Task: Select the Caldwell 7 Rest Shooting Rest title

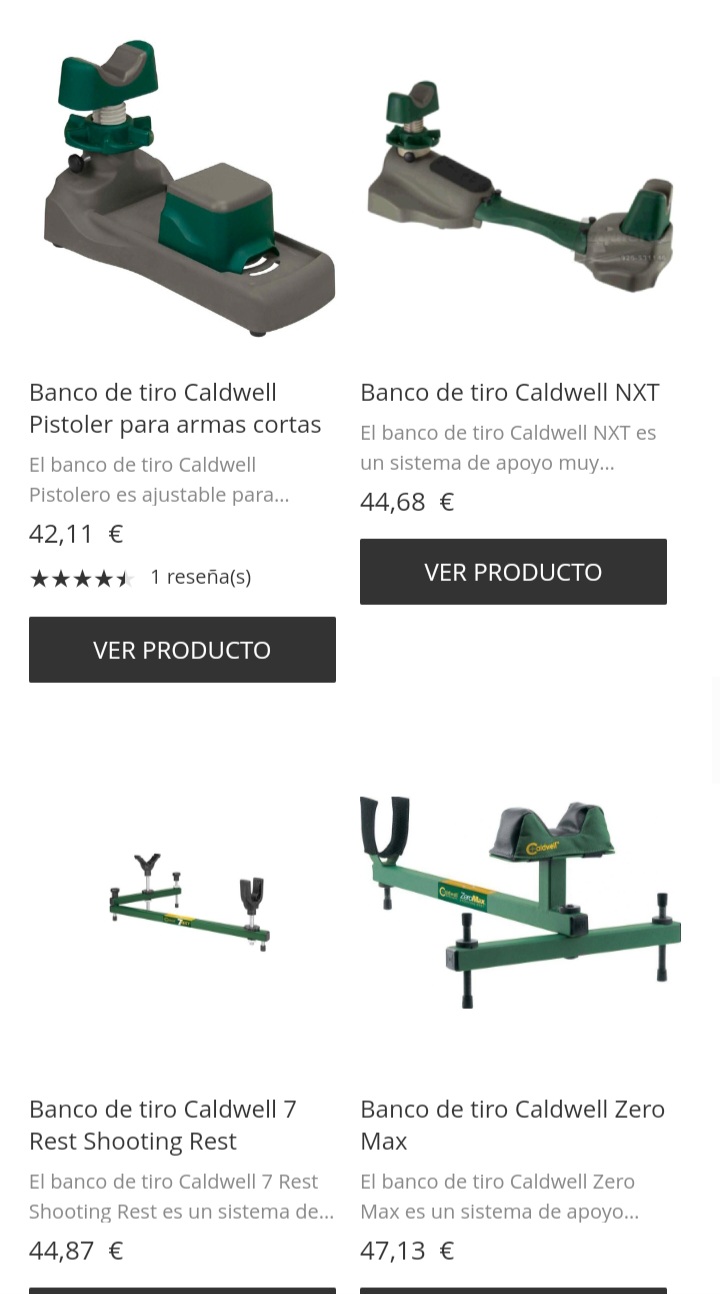Action: tap(163, 1124)
